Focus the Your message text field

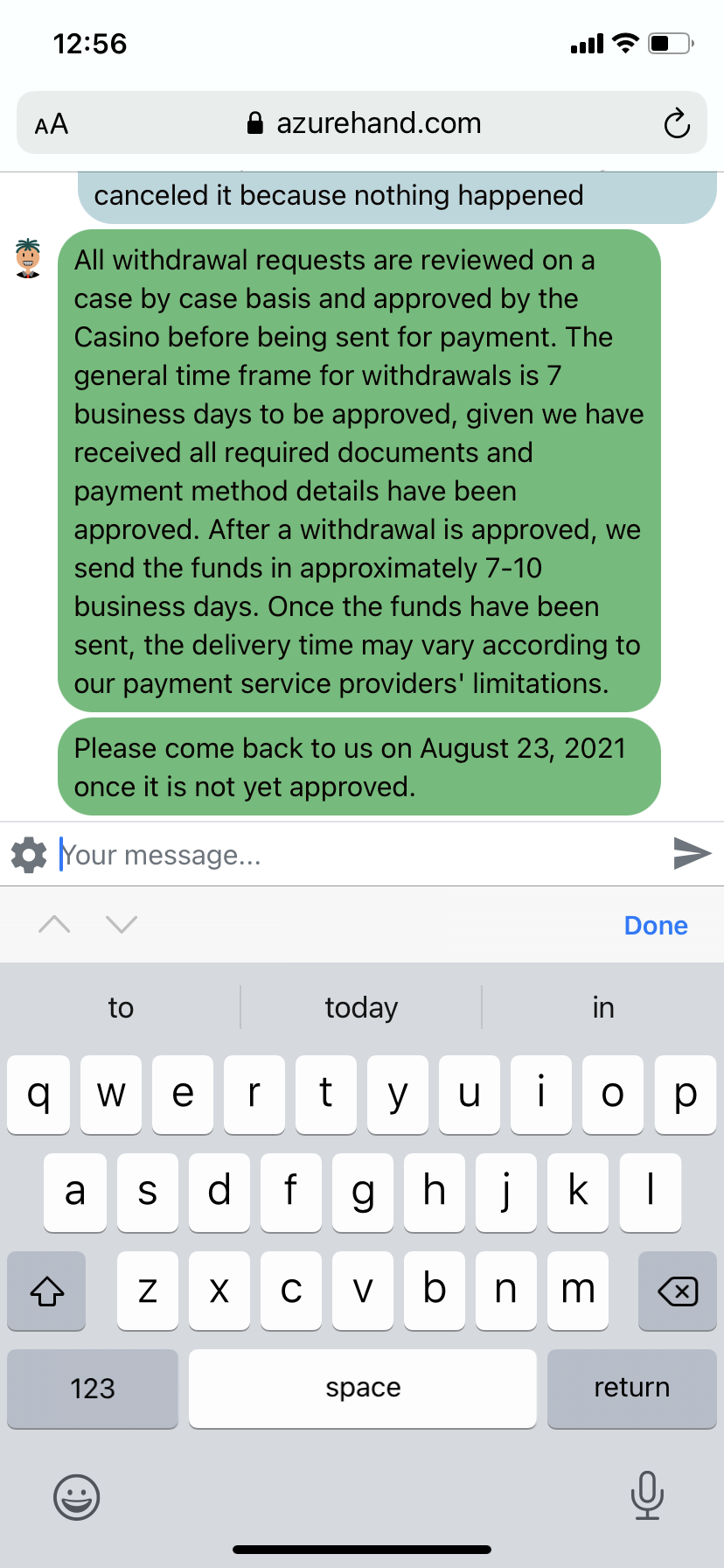[x=350, y=855]
